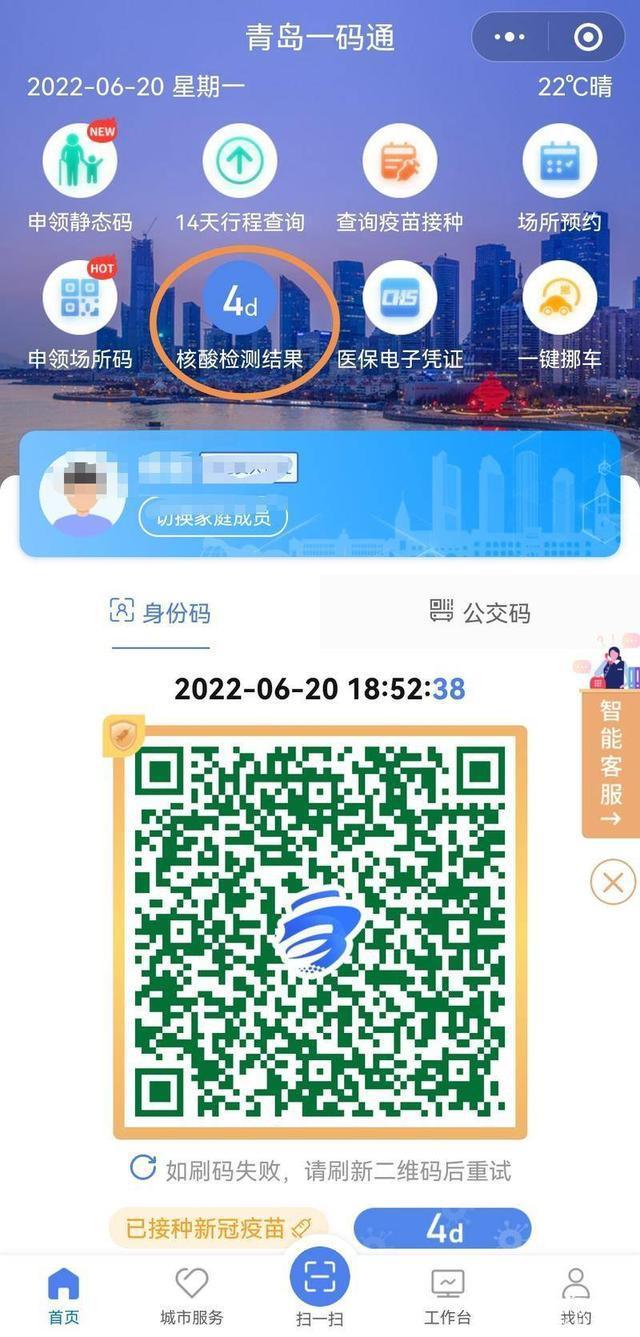Open the 城市服务 tab
The image size is (640, 1337).
click(192, 1295)
